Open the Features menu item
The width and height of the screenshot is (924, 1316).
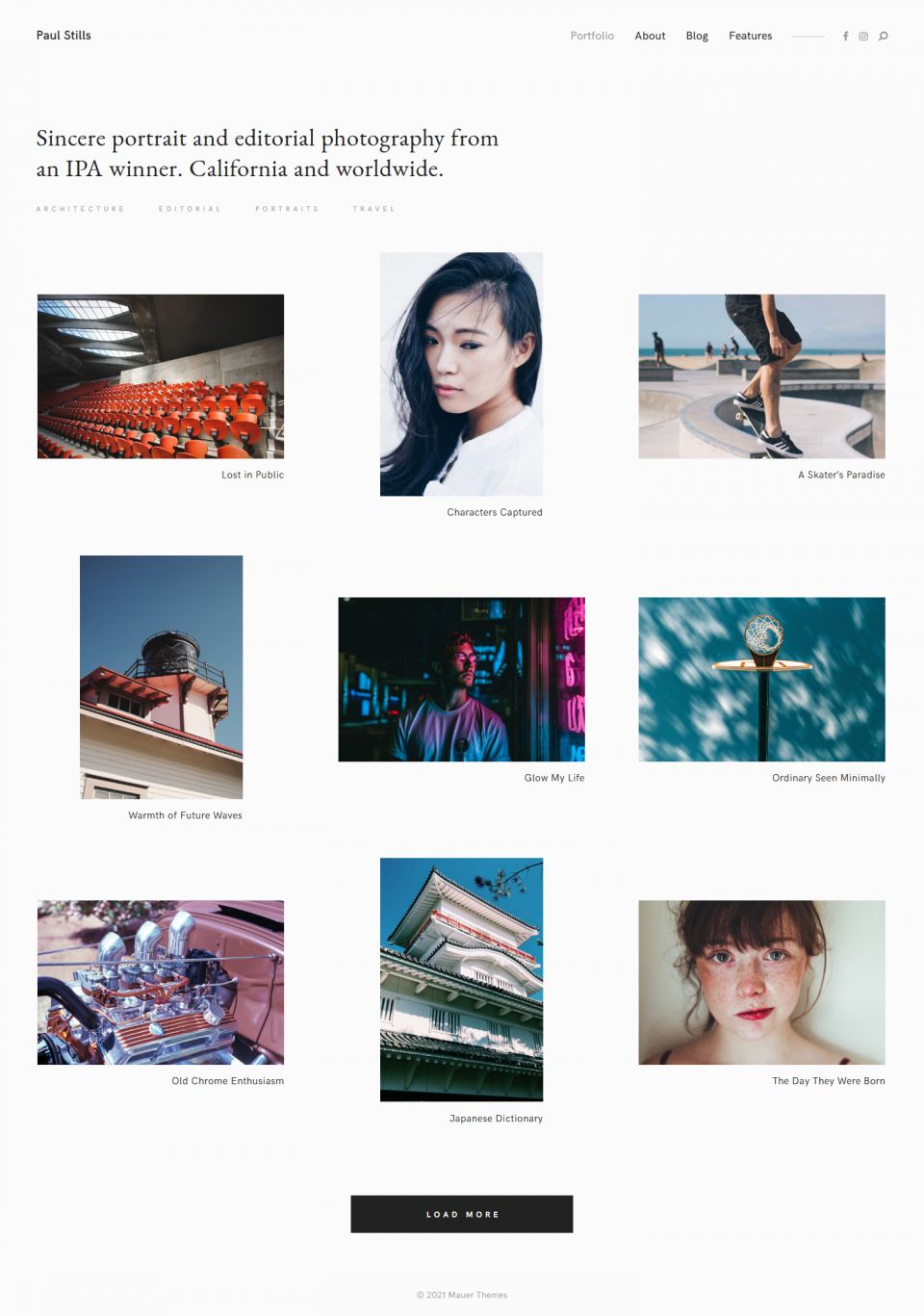(x=750, y=36)
